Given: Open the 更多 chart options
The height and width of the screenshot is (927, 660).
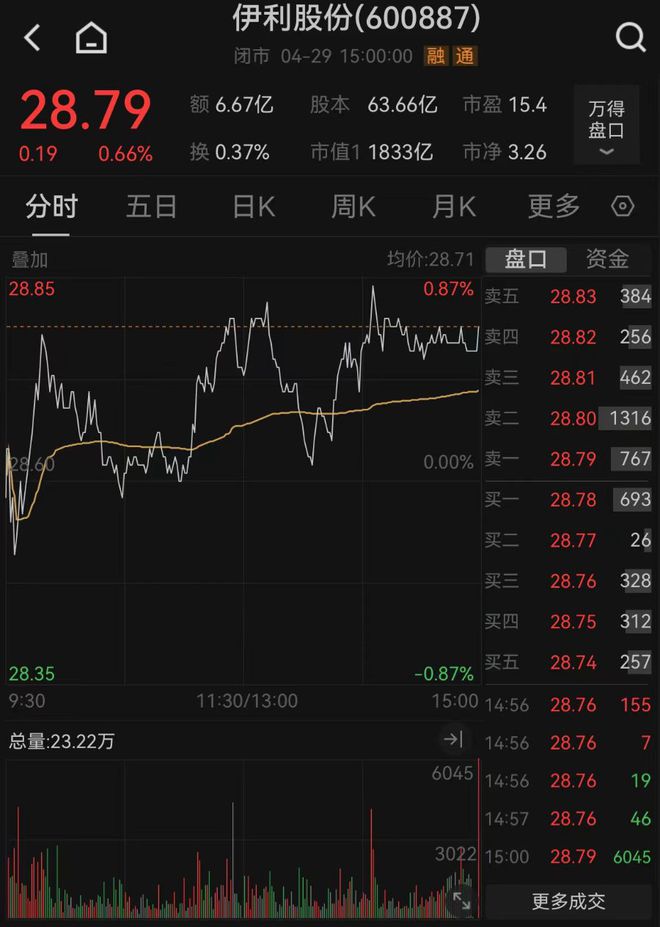Looking at the screenshot, I should (x=553, y=207).
